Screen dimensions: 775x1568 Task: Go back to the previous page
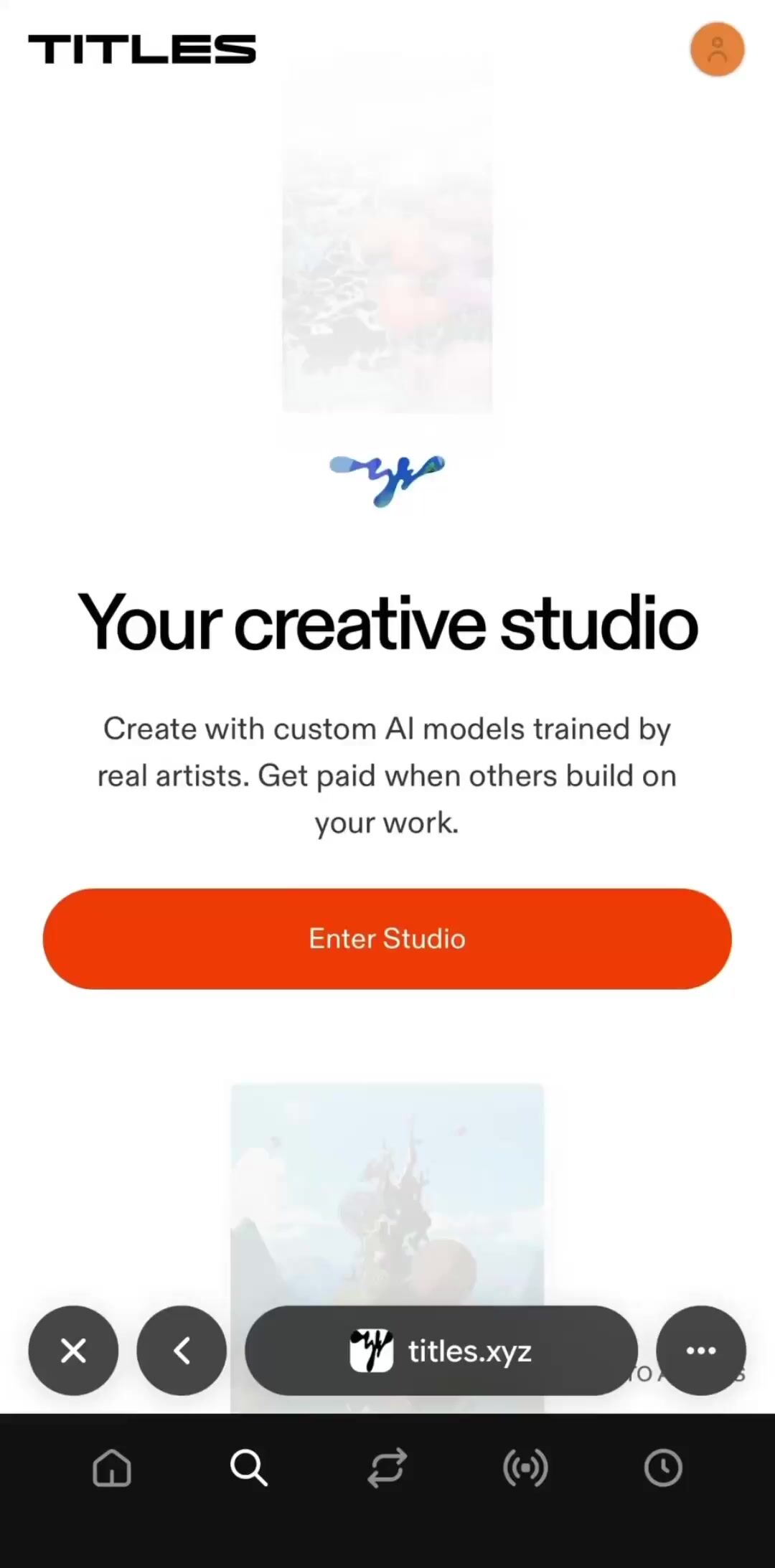182,1351
